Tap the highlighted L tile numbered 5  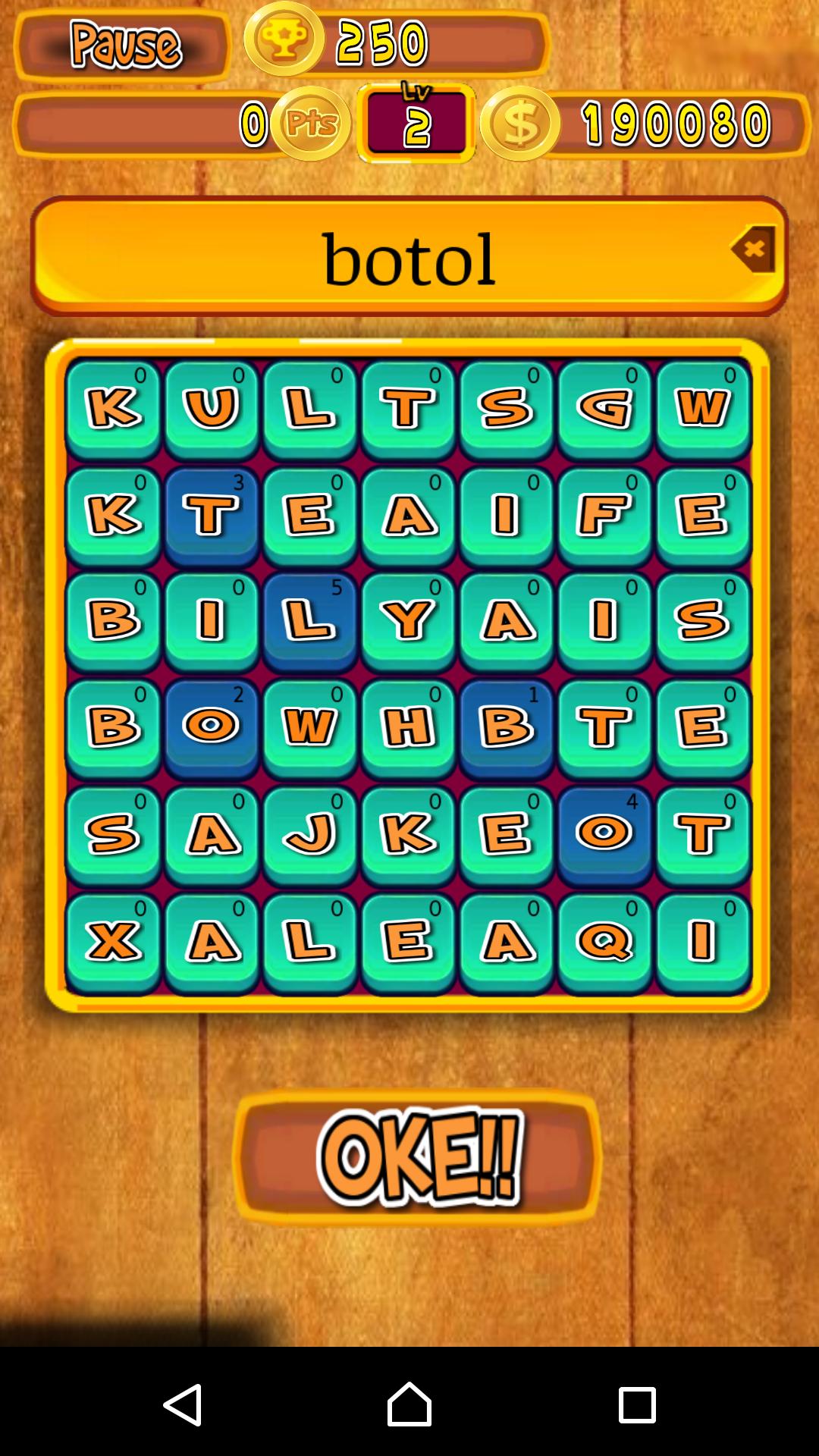(x=309, y=622)
